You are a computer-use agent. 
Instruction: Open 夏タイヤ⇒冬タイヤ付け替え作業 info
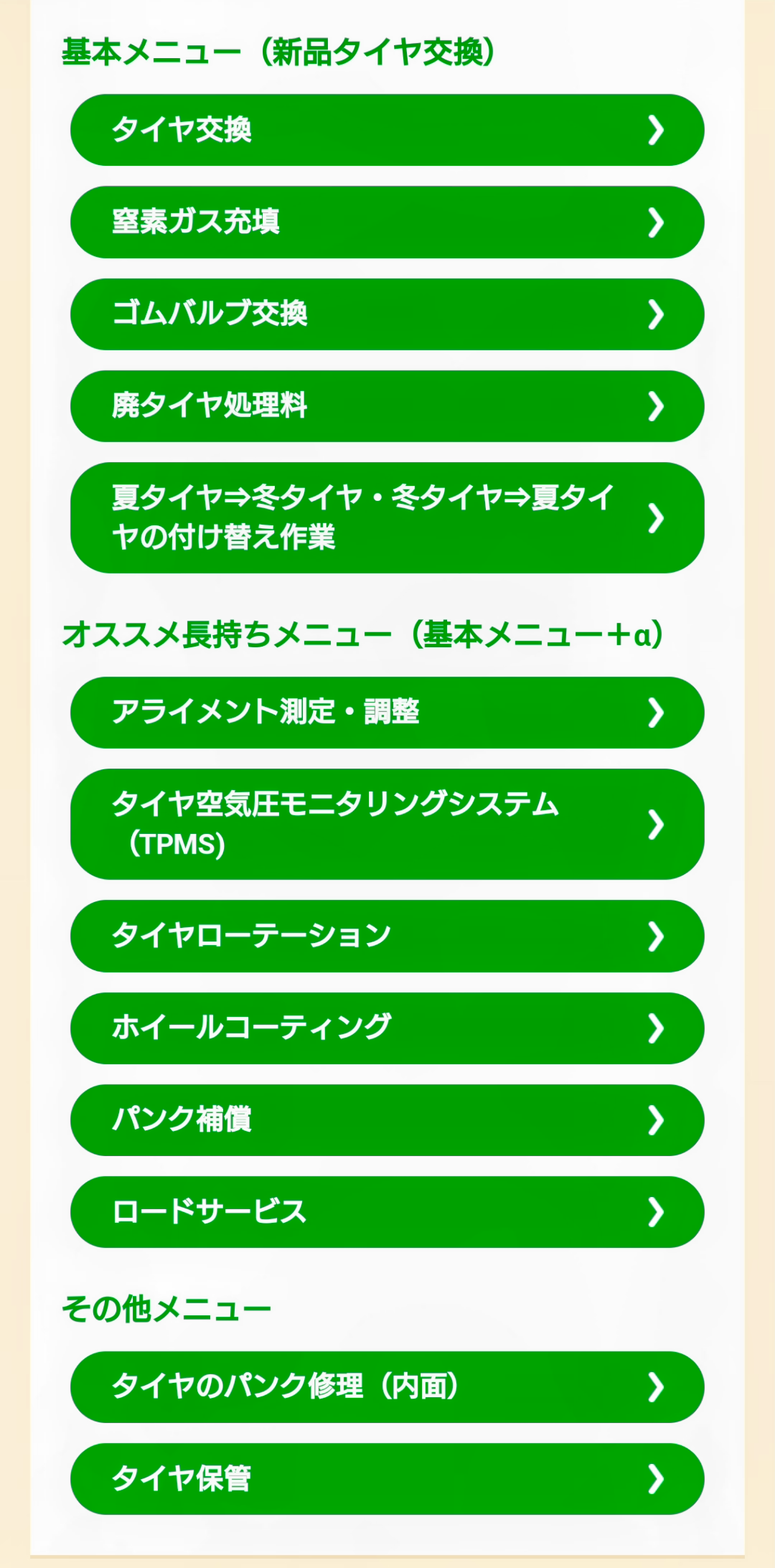[387, 517]
